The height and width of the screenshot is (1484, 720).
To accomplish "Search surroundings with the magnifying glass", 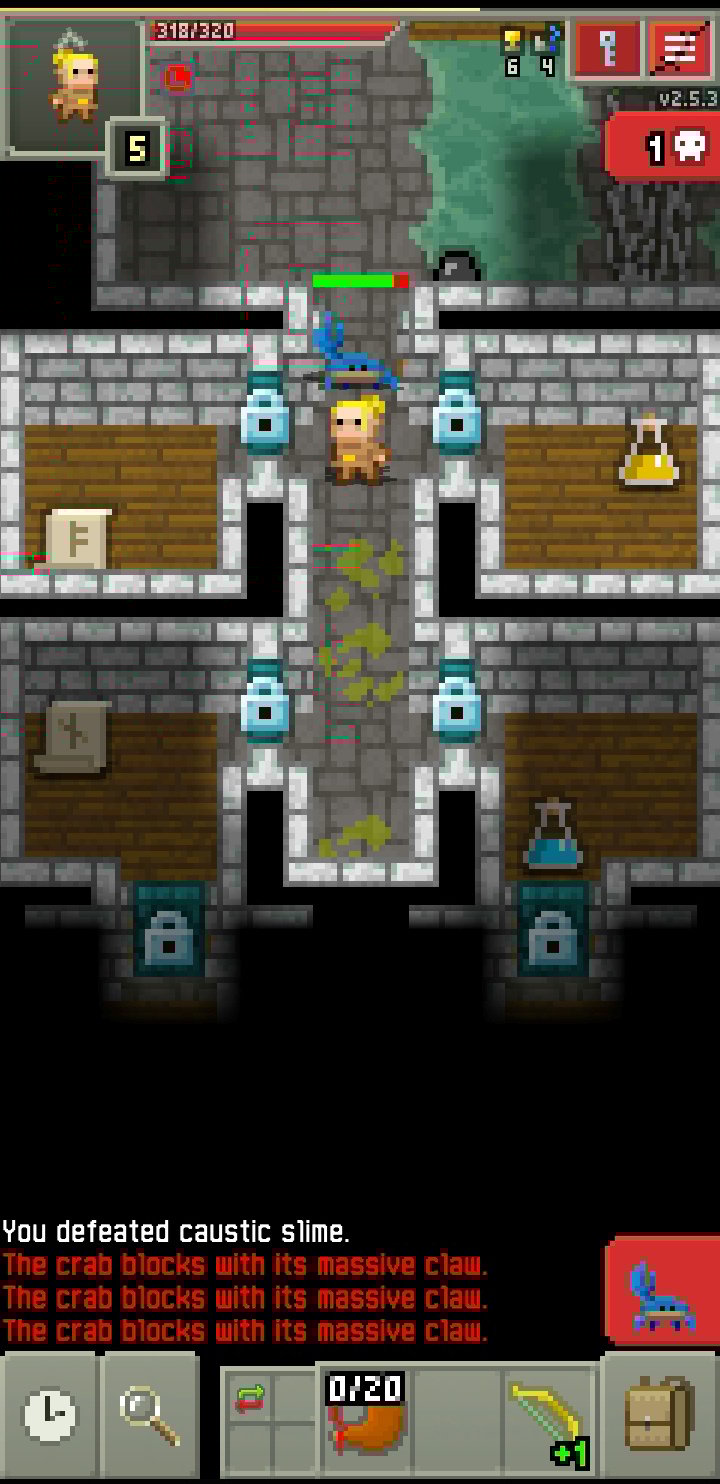I will tap(150, 1415).
